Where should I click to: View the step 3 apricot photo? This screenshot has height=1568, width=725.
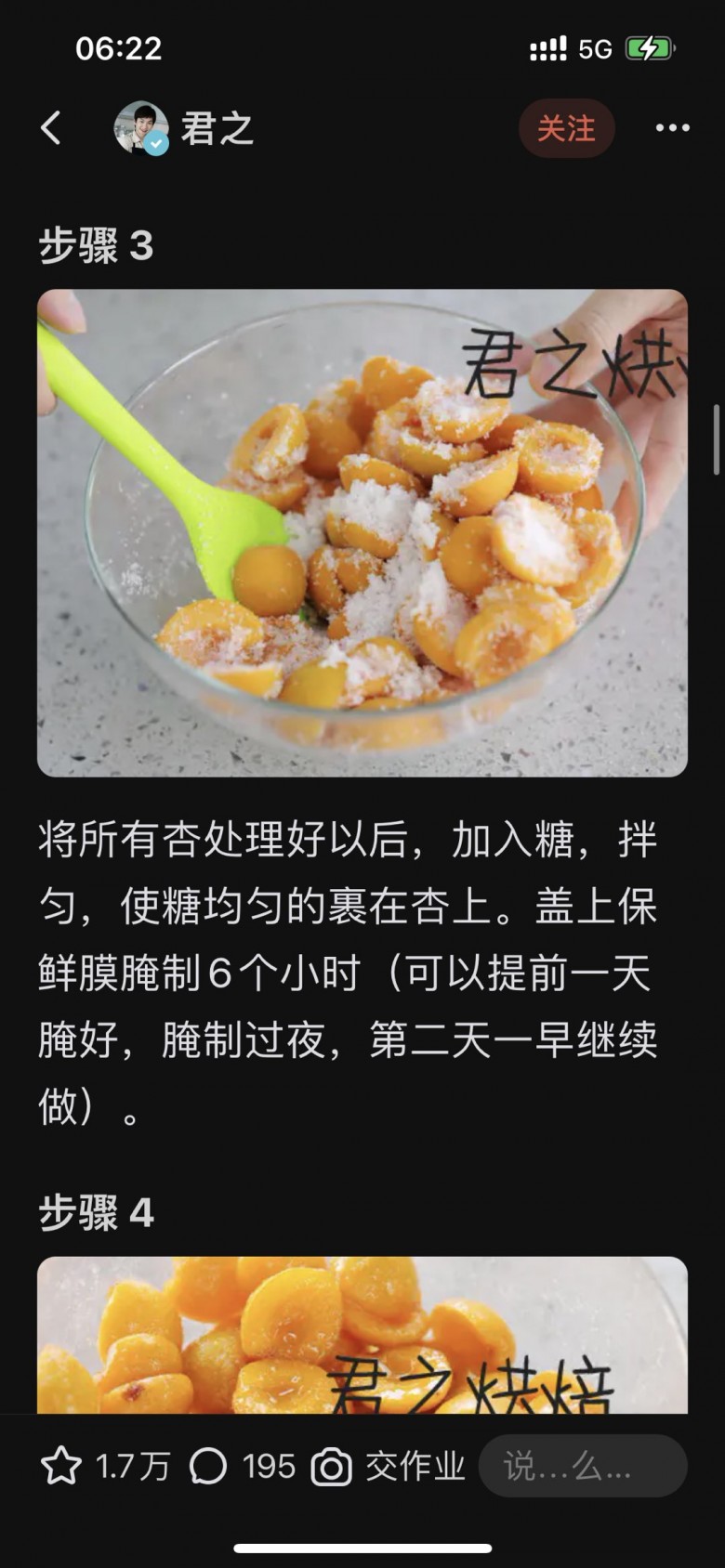(362, 532)
